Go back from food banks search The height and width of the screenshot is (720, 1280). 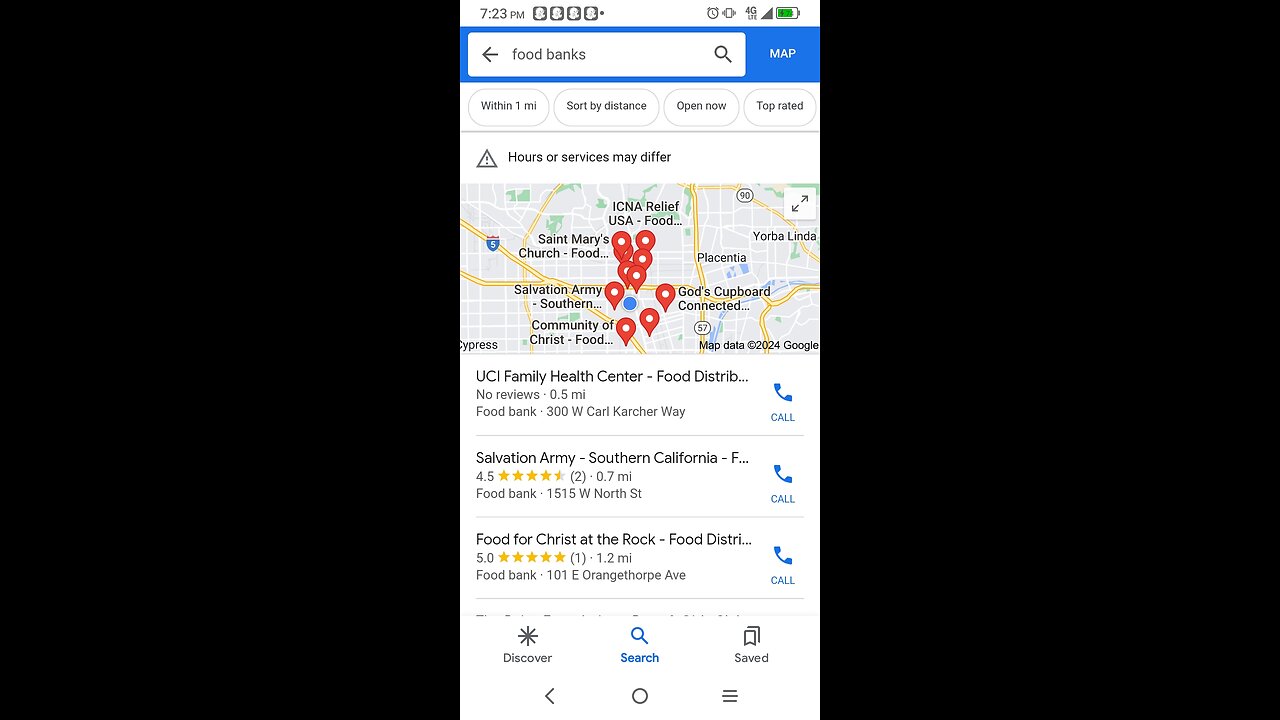[x=490, y=55]
